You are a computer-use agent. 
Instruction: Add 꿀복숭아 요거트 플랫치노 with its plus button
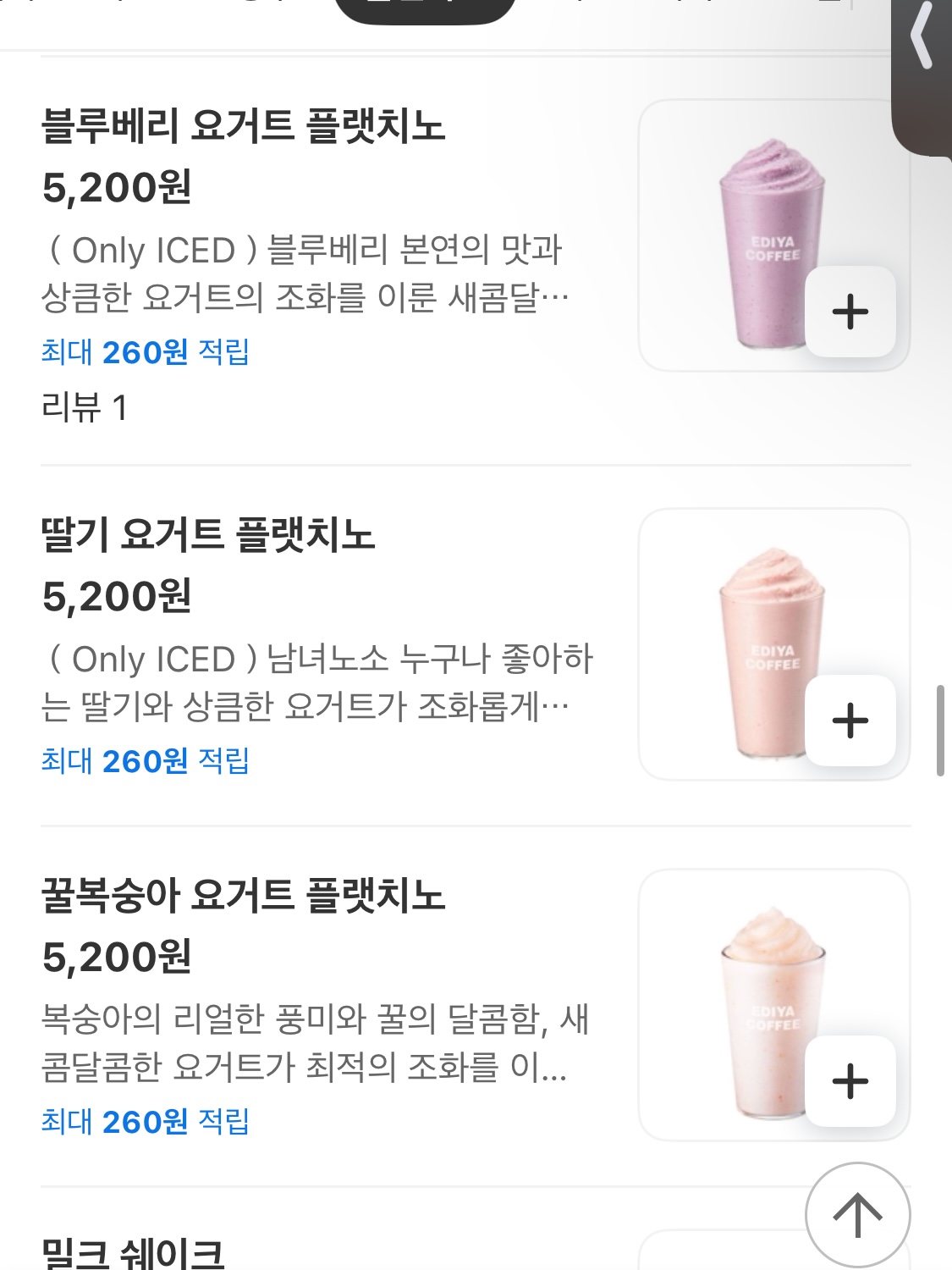click(x=850, y=1081)
